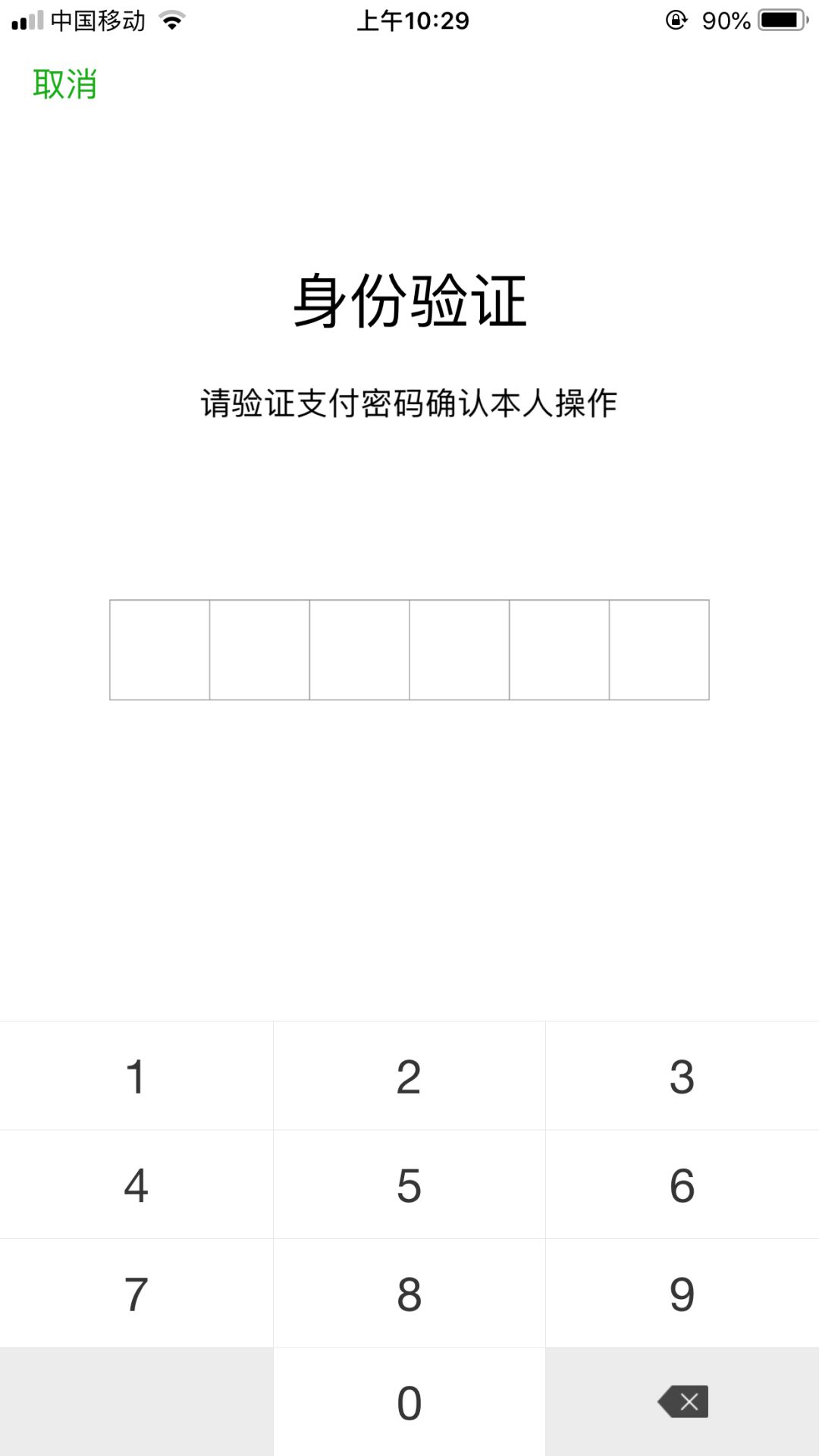The image size is (819, 1456).
Task: Enter digit 5 on the keypad
Action: coord(409,1185)
